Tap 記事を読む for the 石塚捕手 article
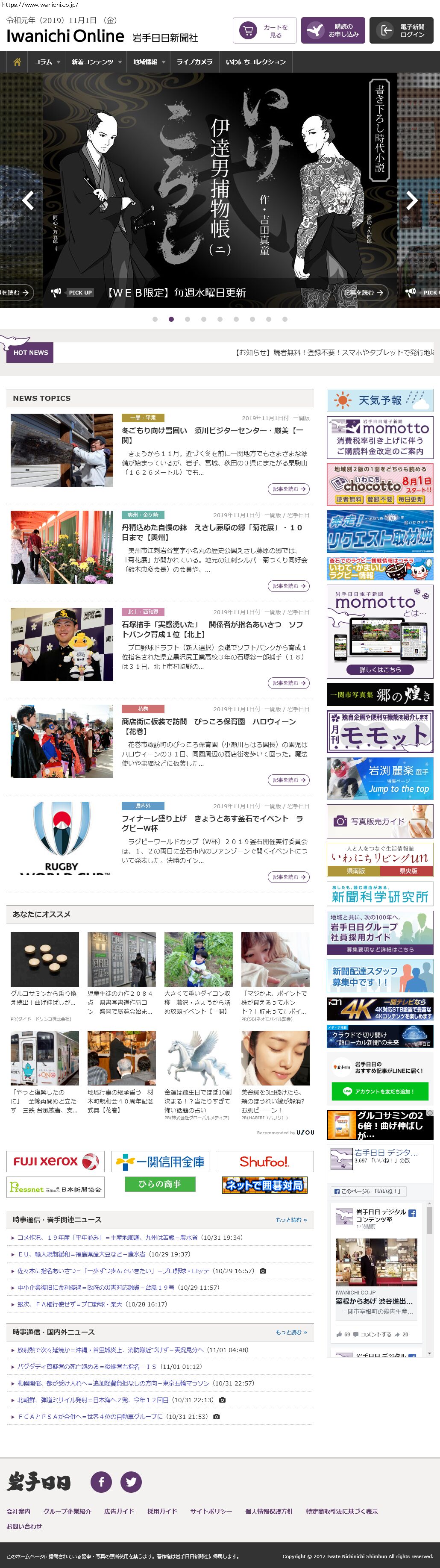This screenshot has width=440, height=1568. tap(288, 683)
